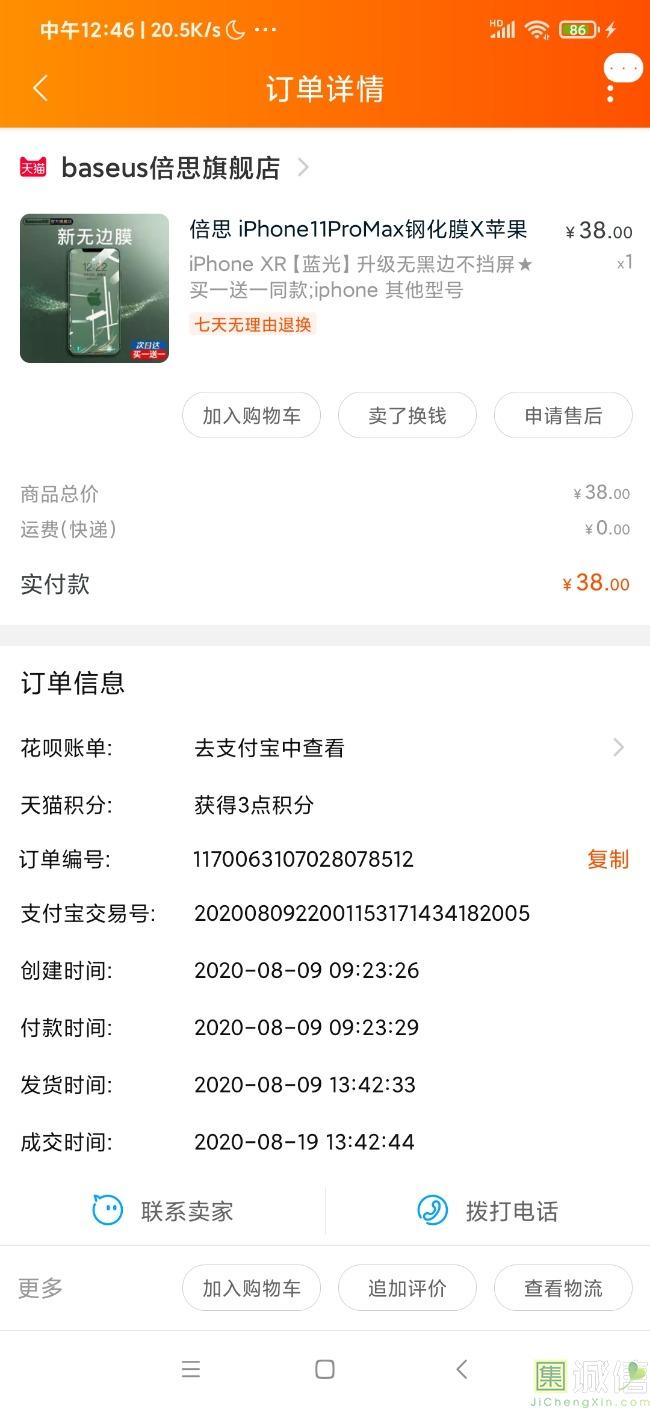Contact the seller via 联系卖家
Screen dimensions: 650x1408
pos(163,1211)
